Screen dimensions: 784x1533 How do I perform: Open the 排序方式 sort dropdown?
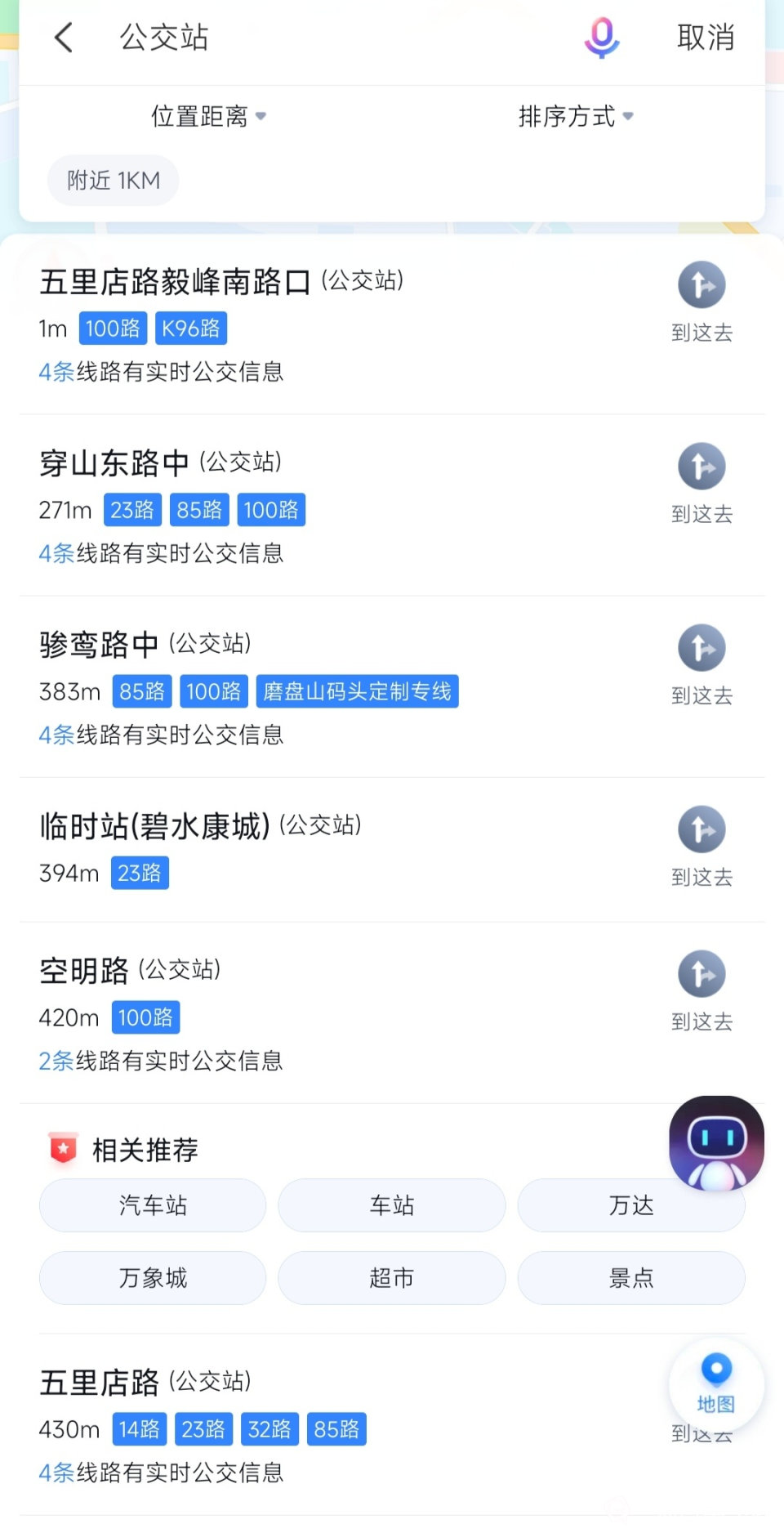point(576,117)
